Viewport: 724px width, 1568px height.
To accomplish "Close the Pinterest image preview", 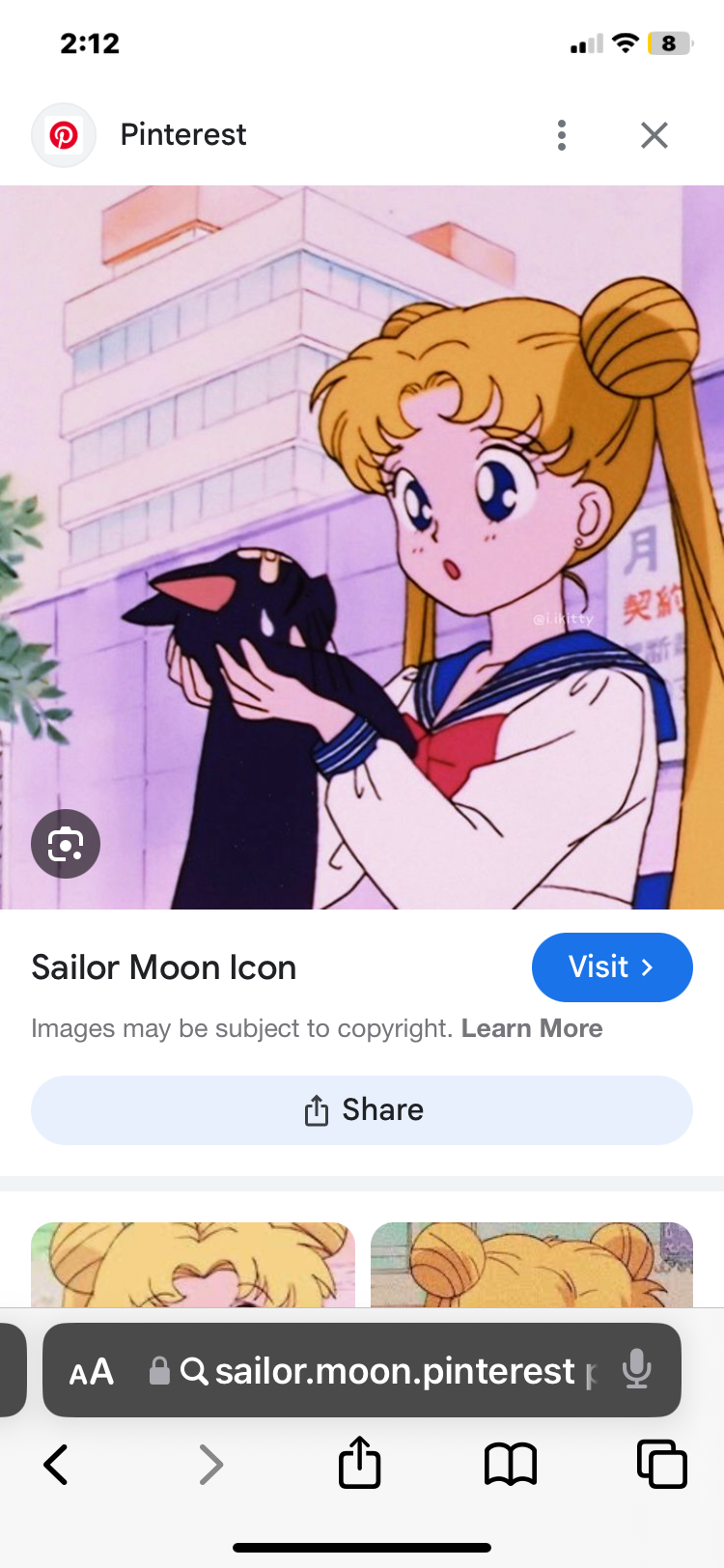I will tap(654, 135).
